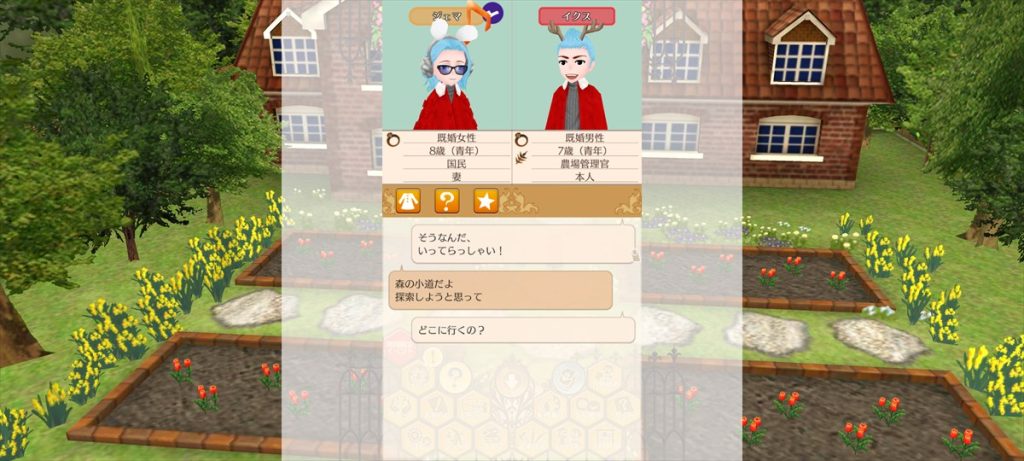Open the clothing icon in Jemma's profile
Screen dimensions: 1024x461
coord(408,201)
